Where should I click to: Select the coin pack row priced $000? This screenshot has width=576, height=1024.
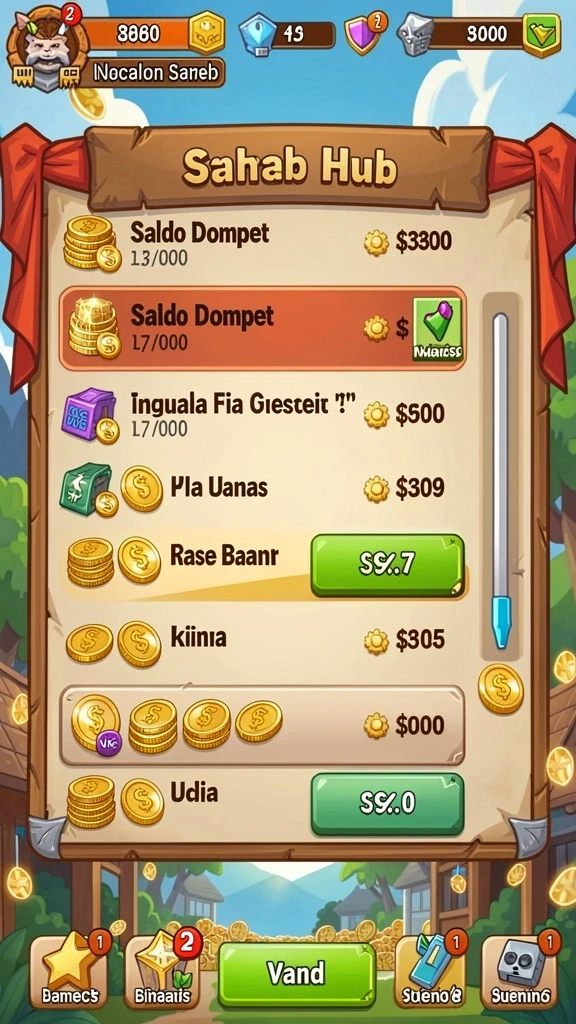(x=262, y=725)
